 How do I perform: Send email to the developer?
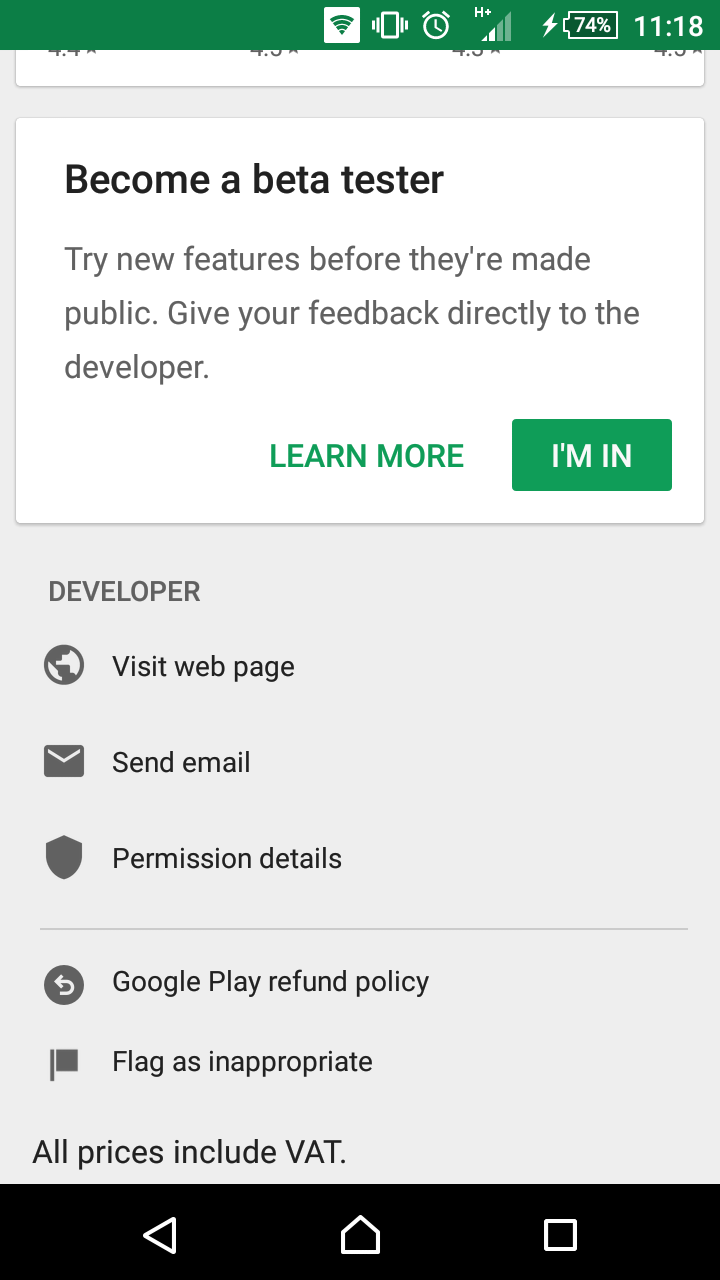point(181,763)
